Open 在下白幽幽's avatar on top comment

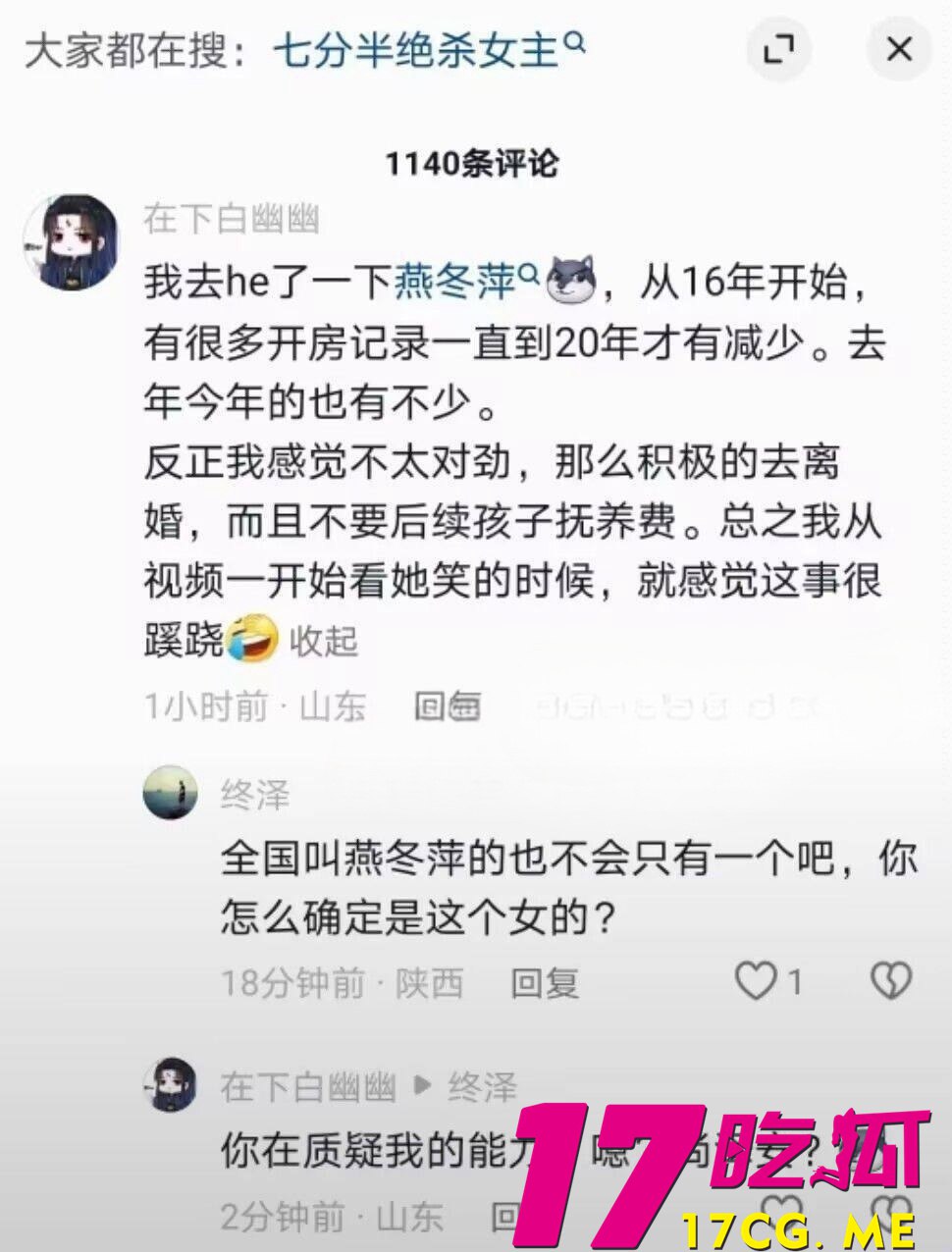[x=70, y=241]
